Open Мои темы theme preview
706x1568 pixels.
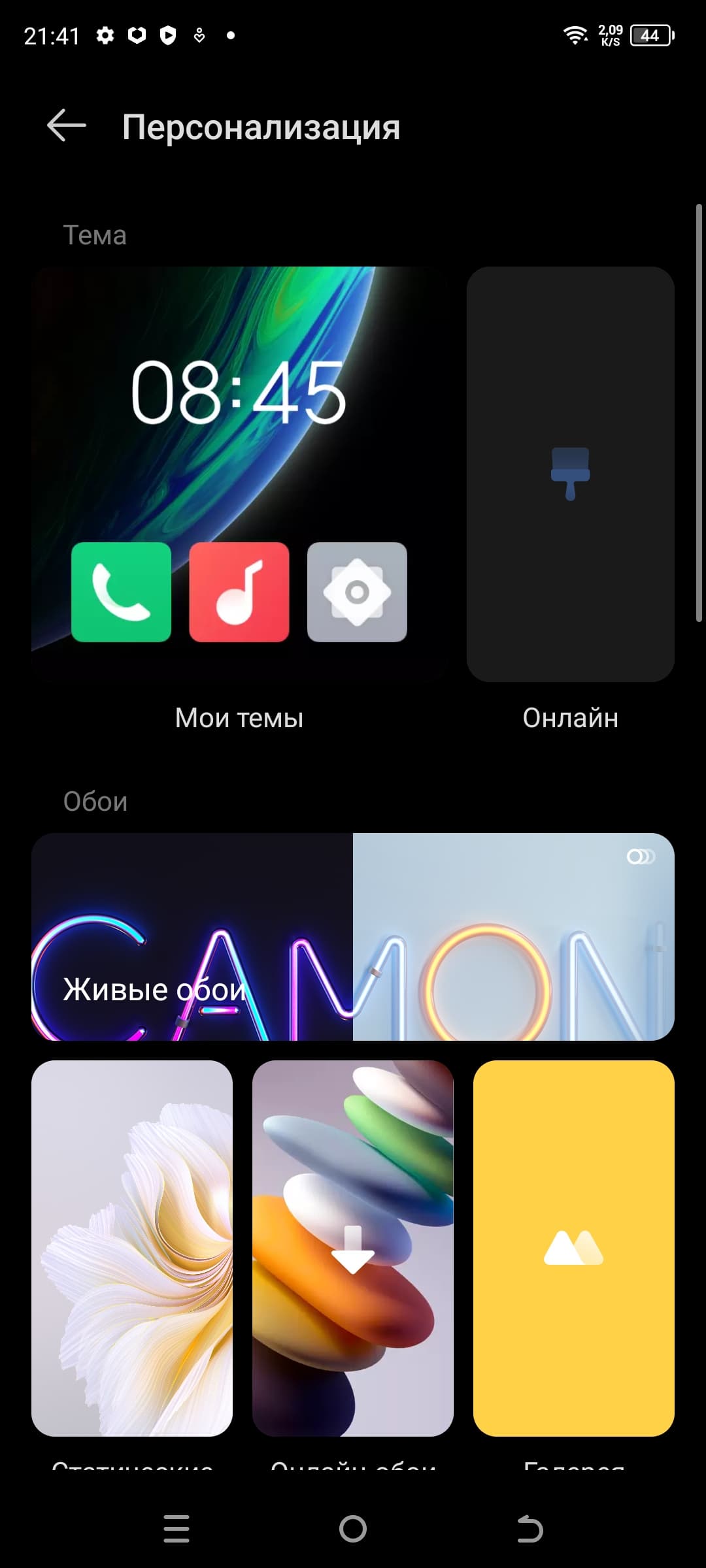[239, 474]
